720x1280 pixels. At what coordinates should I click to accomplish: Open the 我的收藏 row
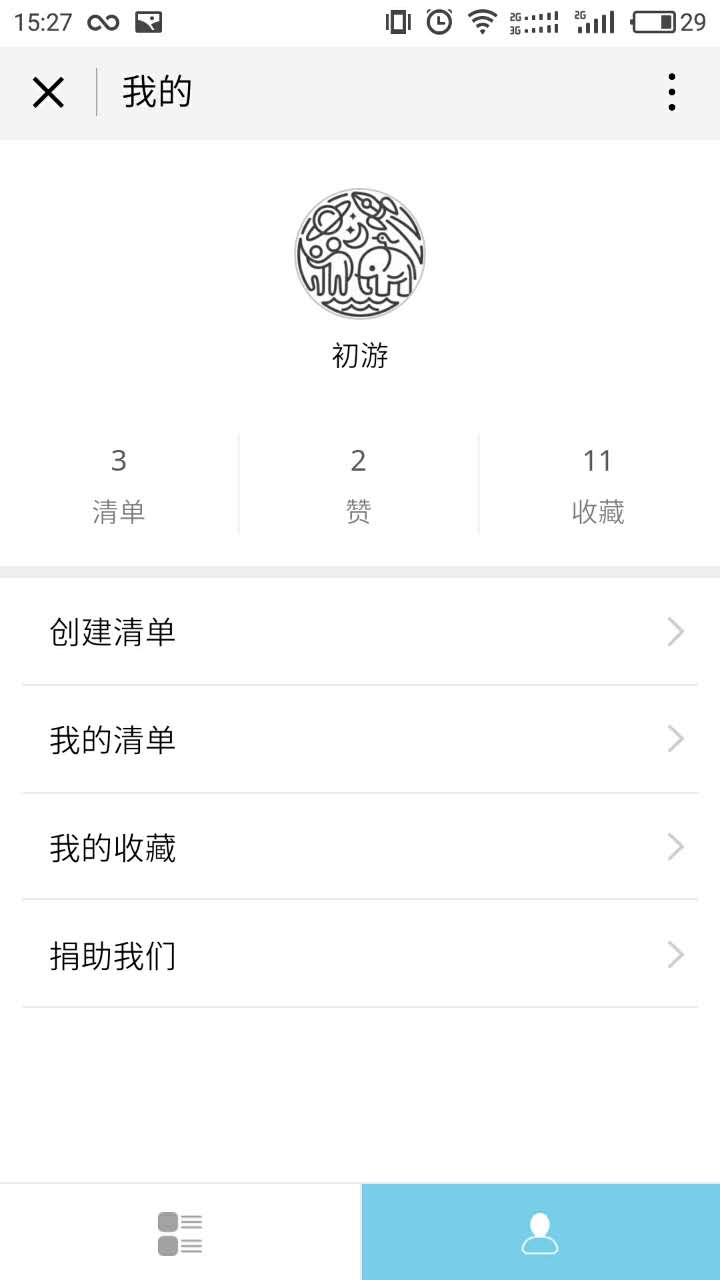(360, 847)
